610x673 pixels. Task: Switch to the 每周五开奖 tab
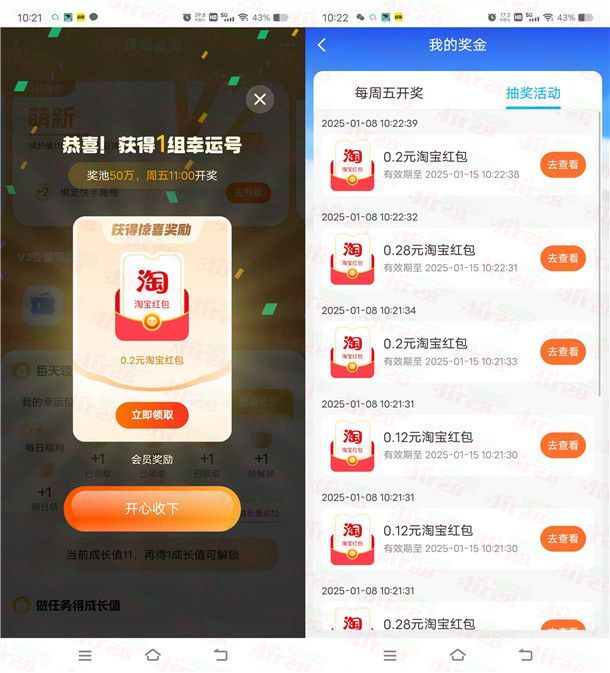tap(389, 93)
